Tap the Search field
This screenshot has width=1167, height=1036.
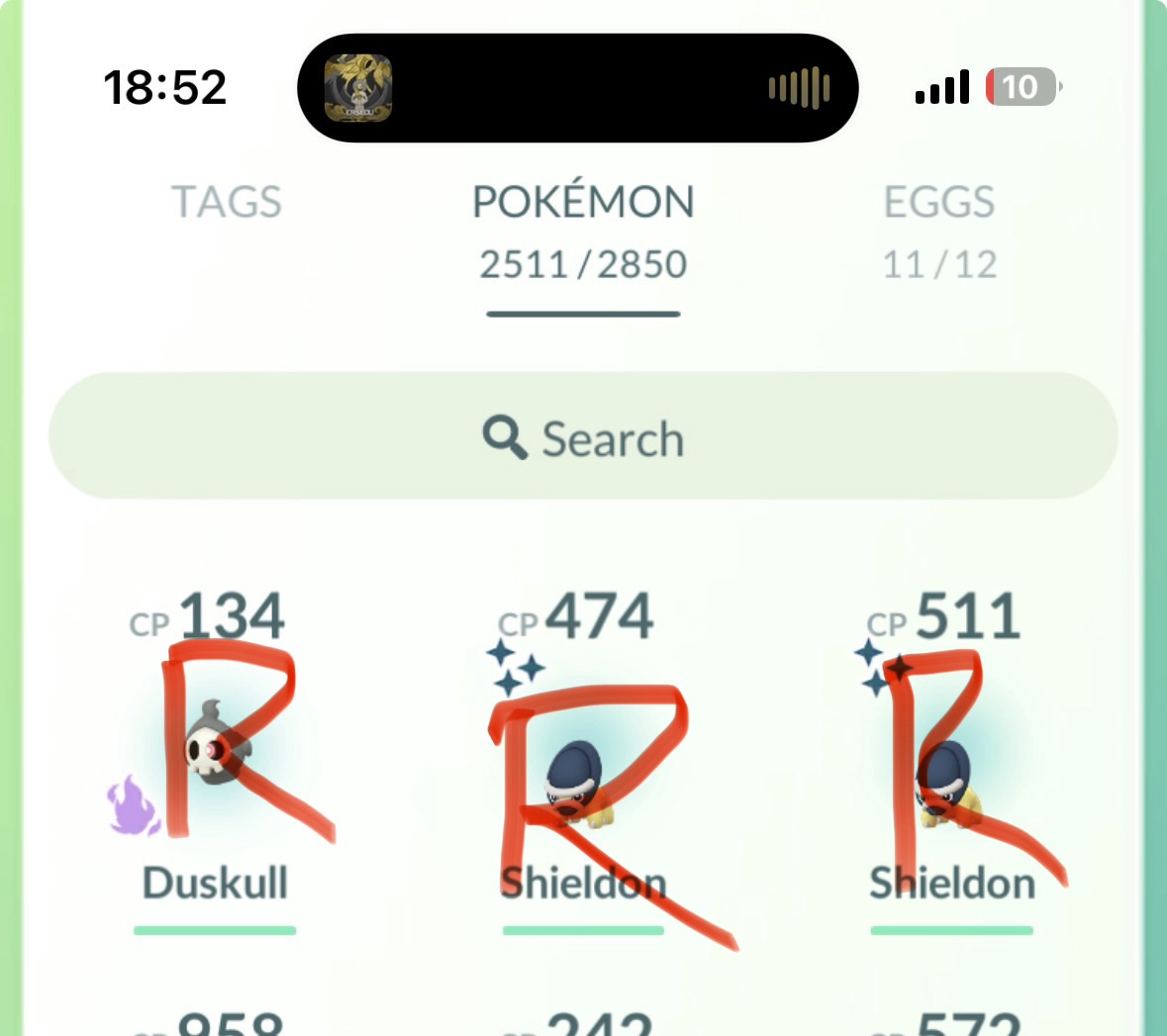tap(583, 436)
